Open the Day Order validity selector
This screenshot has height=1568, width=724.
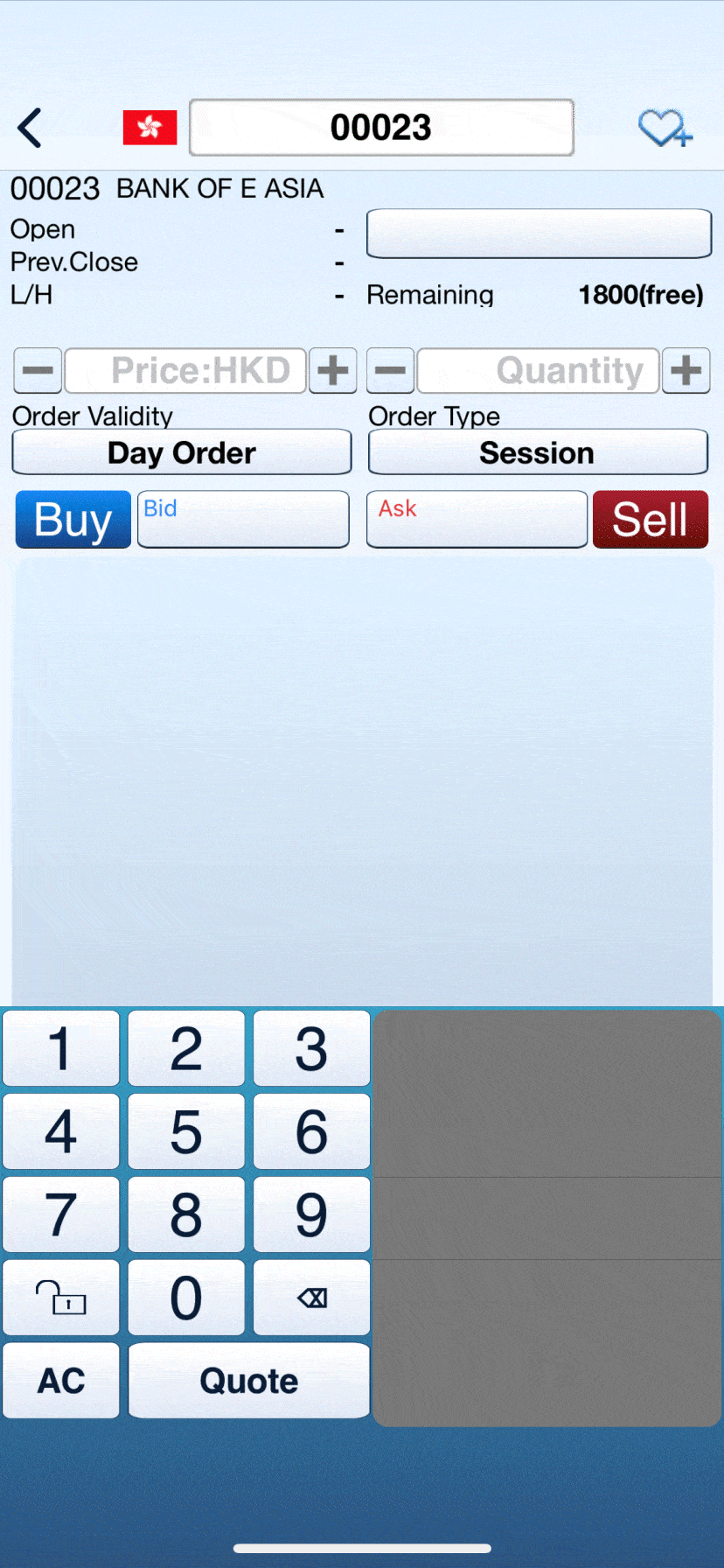(x=182, y=452)
